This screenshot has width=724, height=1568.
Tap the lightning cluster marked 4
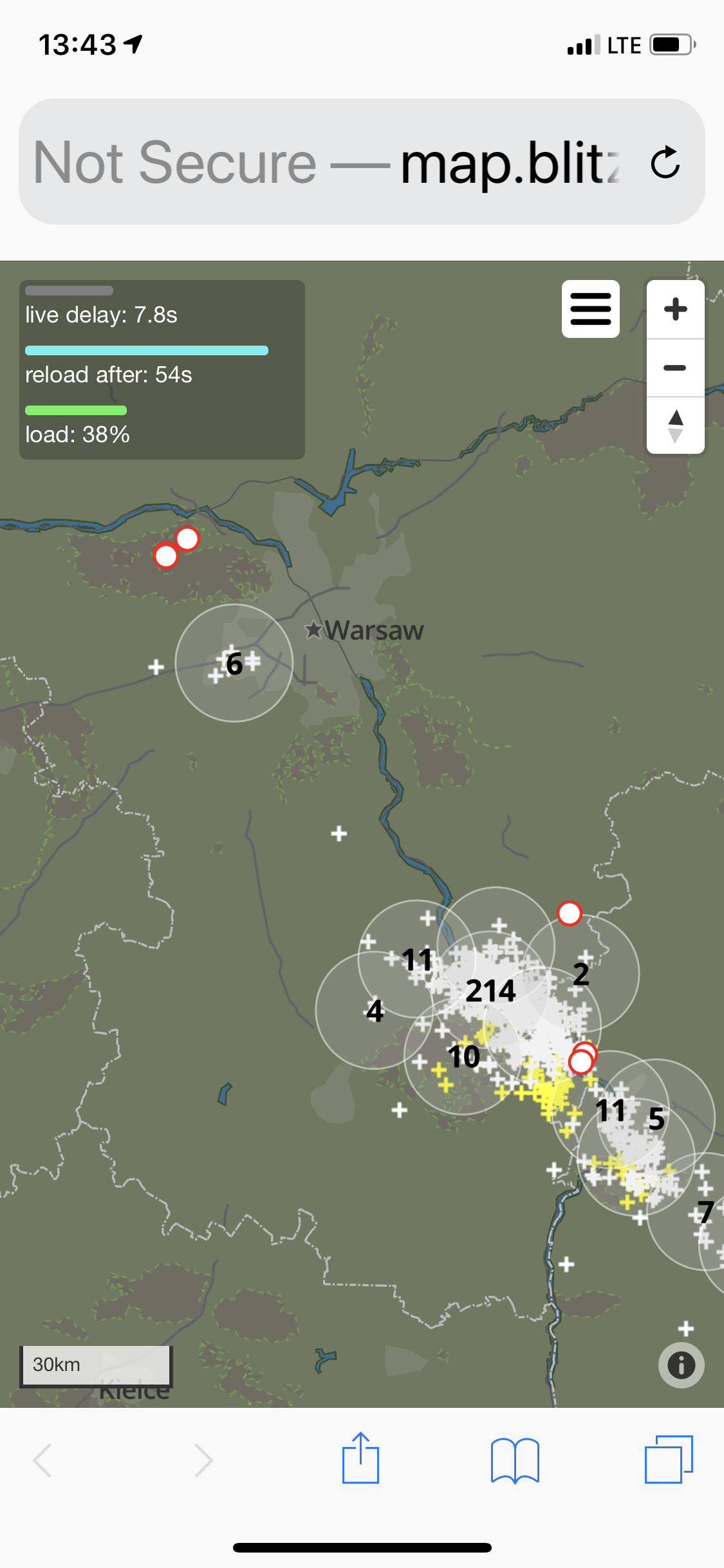[x=375, y=1011]
